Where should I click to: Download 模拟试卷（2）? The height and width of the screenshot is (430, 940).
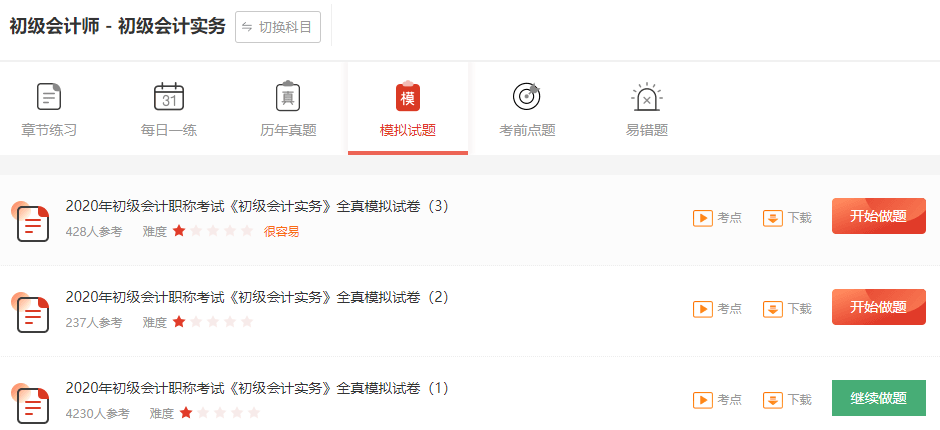pos(788,308)
